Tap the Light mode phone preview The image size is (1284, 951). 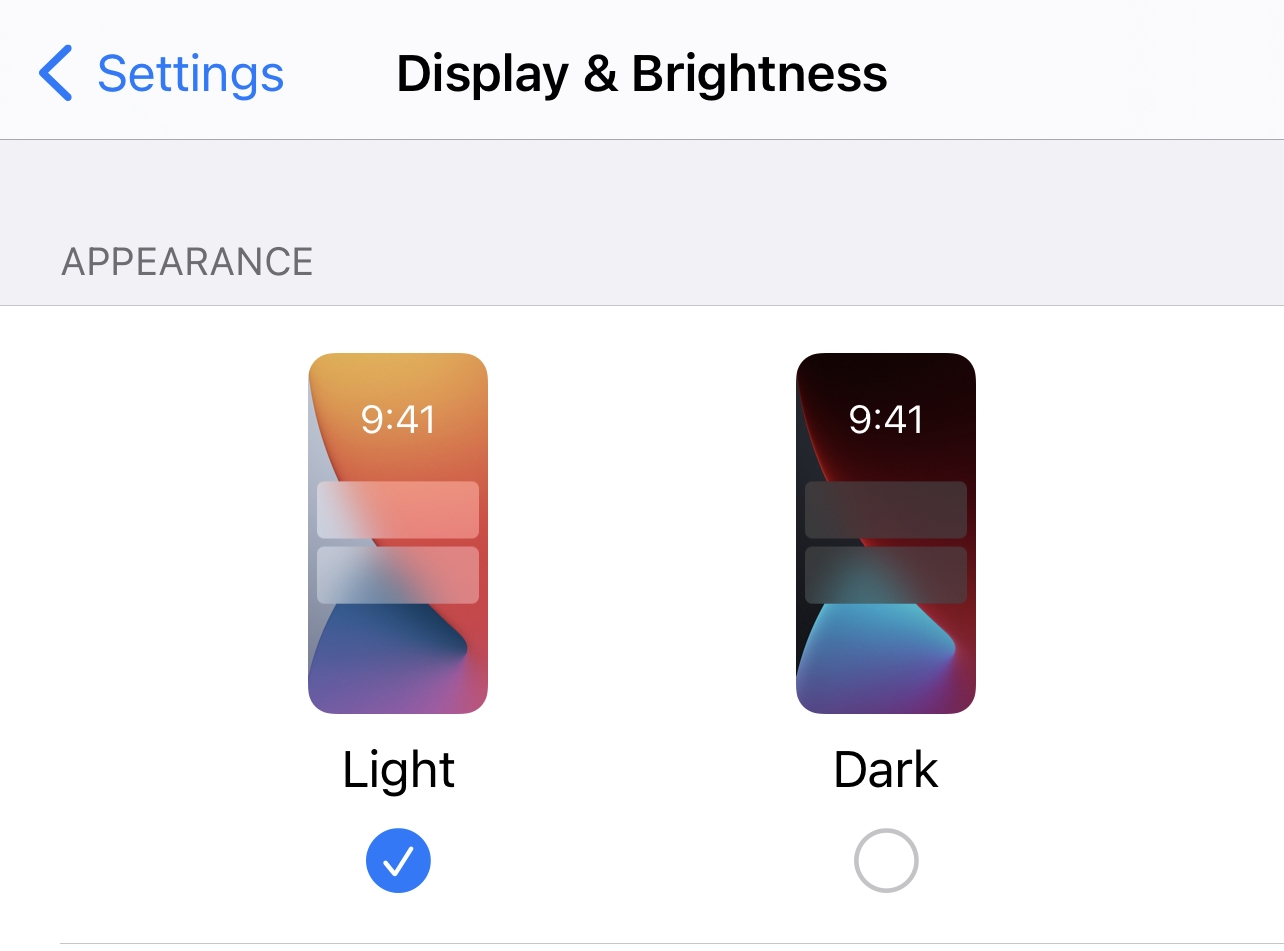[398, 533]
